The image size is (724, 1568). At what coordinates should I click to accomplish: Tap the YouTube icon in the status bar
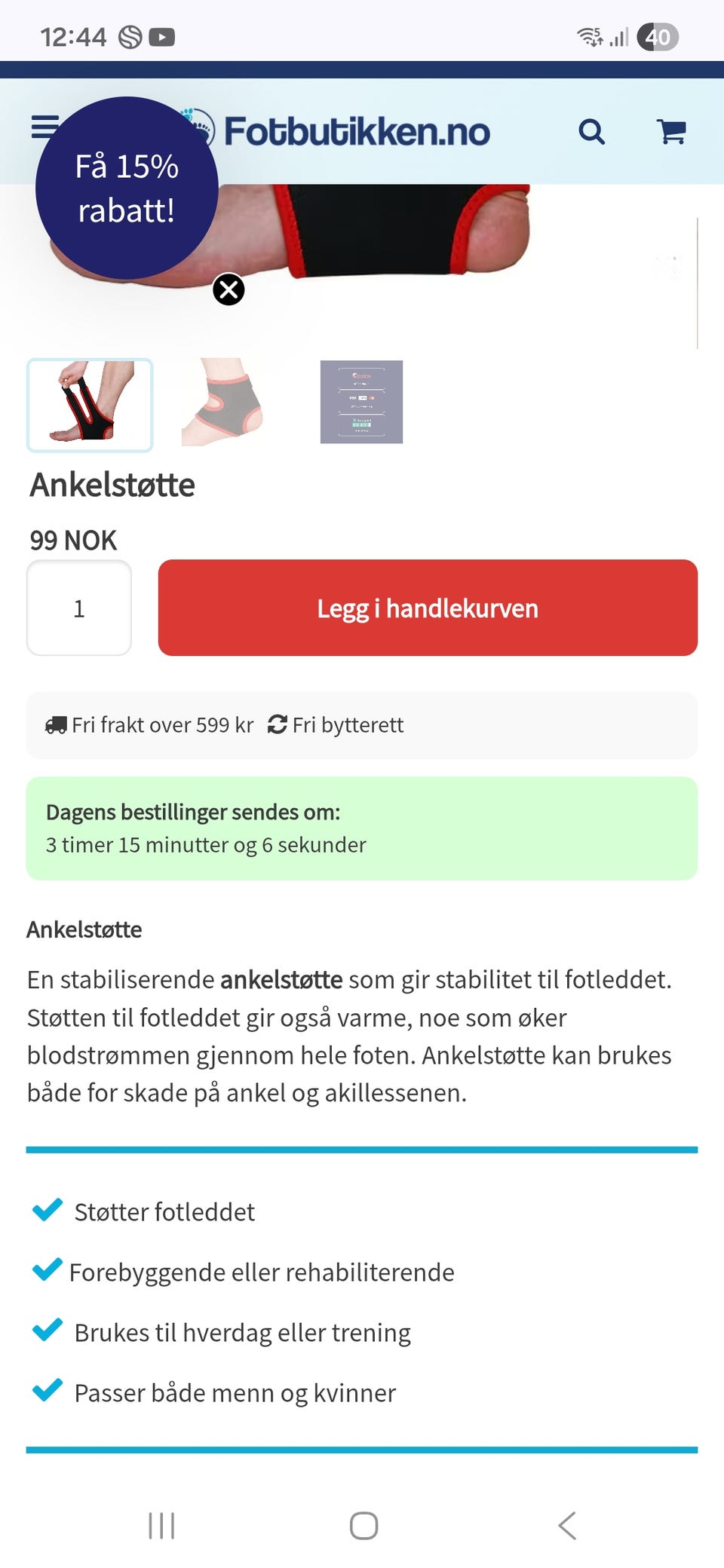(162, 36)
